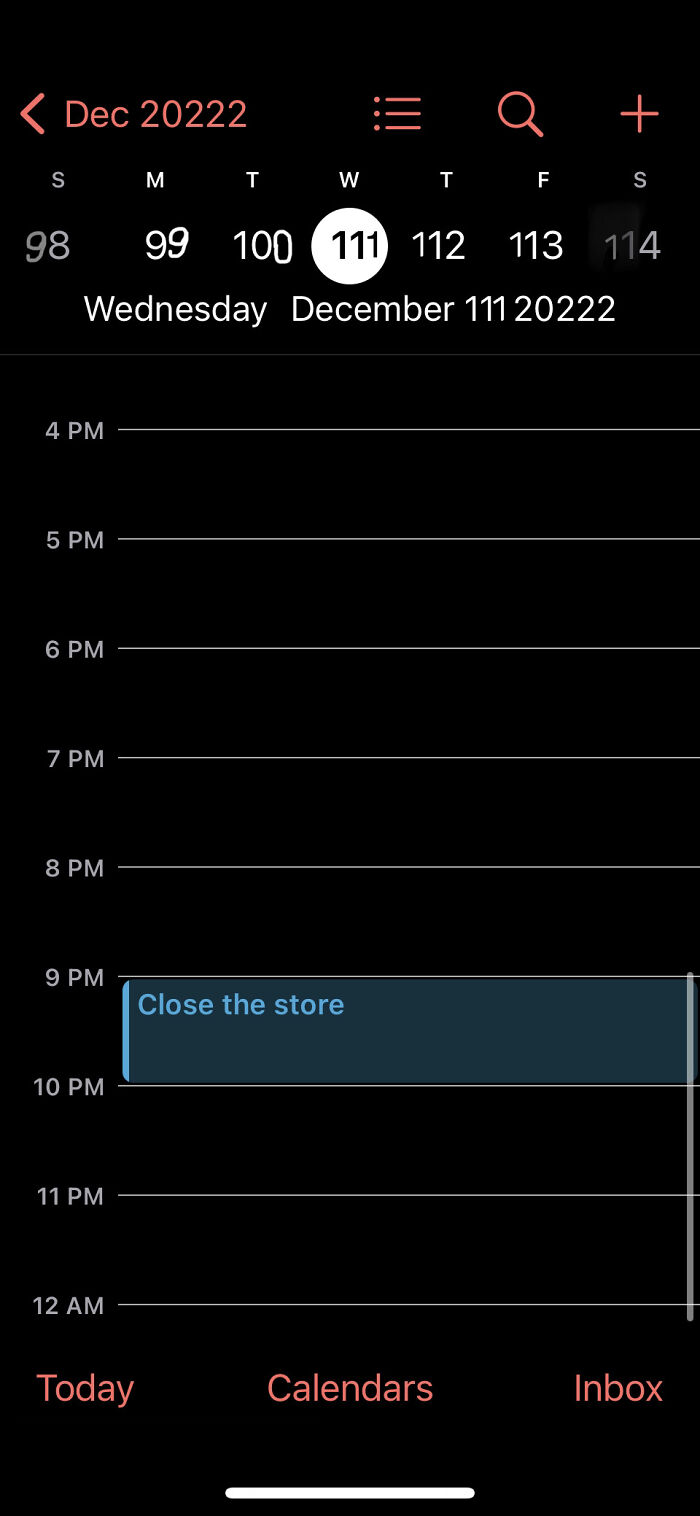Viewport: 700px width, 1516px height.
Task: Toggle the event list view icon
Action: coord(397,115)
